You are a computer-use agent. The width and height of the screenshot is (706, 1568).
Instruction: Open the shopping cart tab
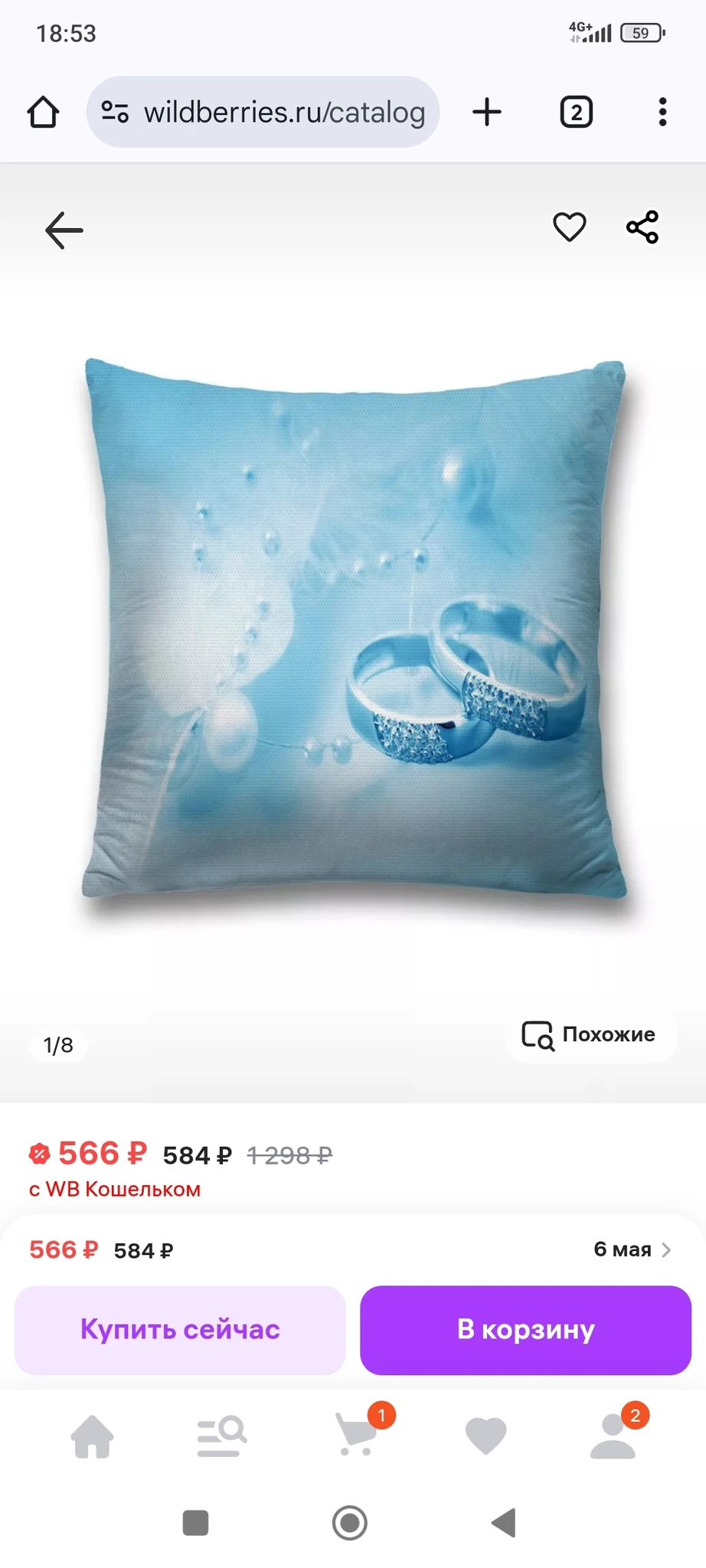tap(357, 1435)
